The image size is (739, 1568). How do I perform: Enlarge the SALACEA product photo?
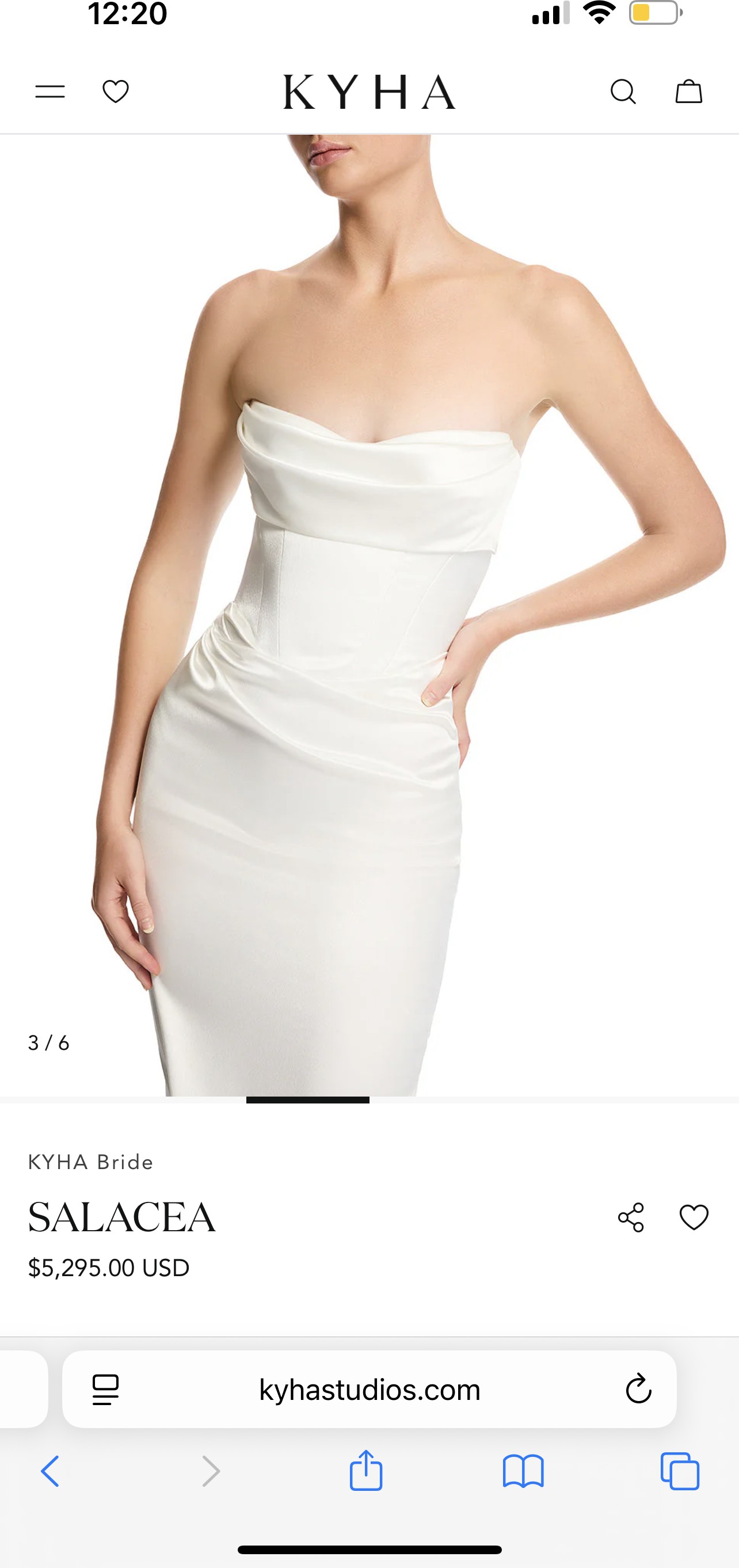[x=369, y=608]
